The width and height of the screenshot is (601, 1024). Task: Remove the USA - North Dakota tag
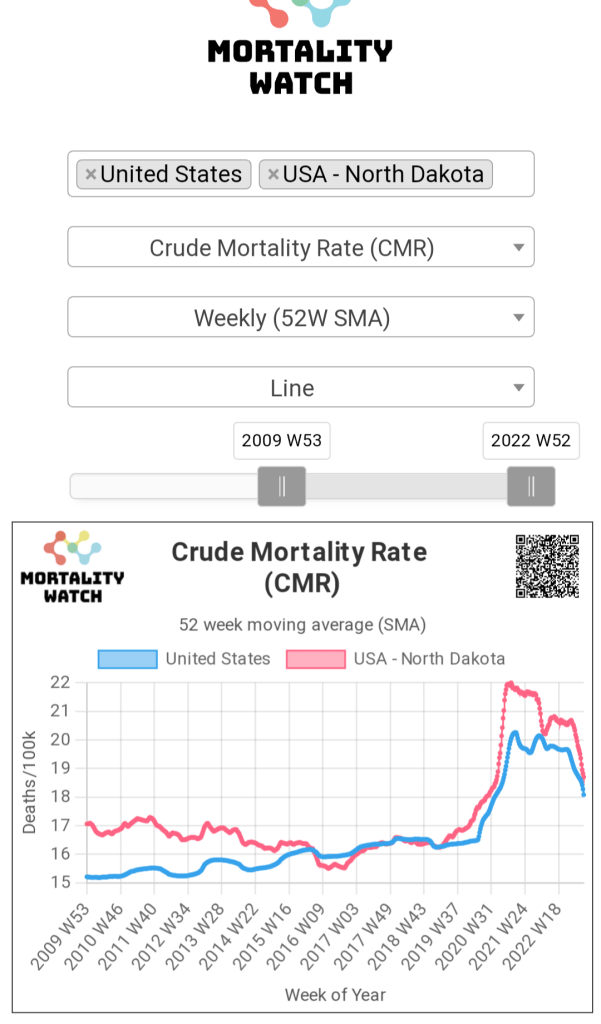[x=272, y=174]
